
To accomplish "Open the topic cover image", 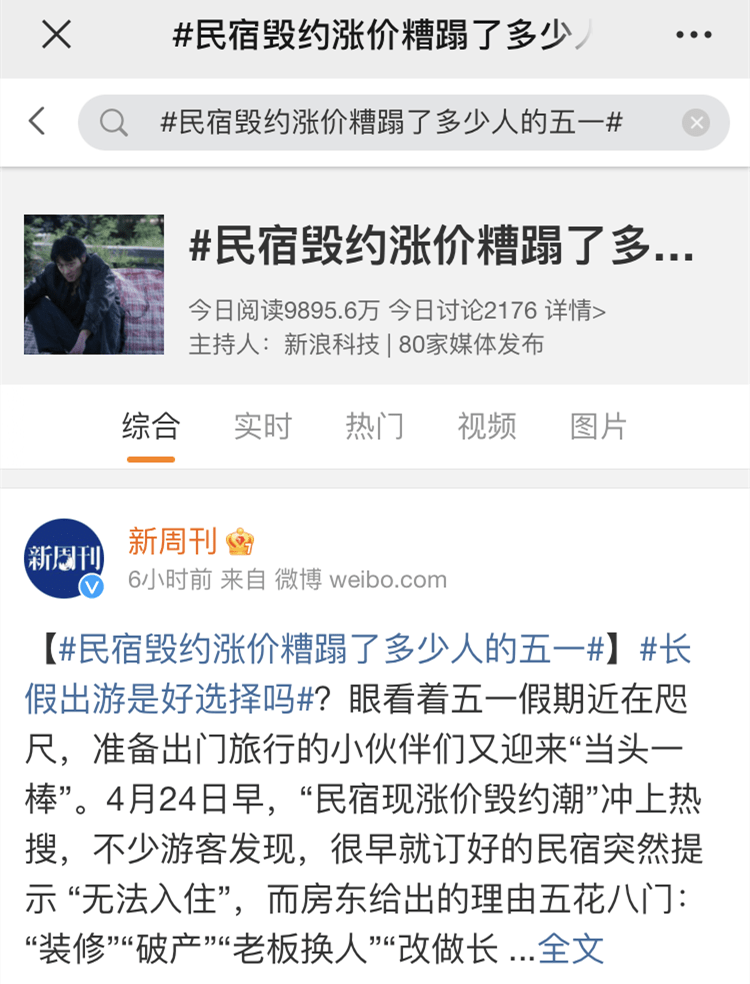I will 93,284.
